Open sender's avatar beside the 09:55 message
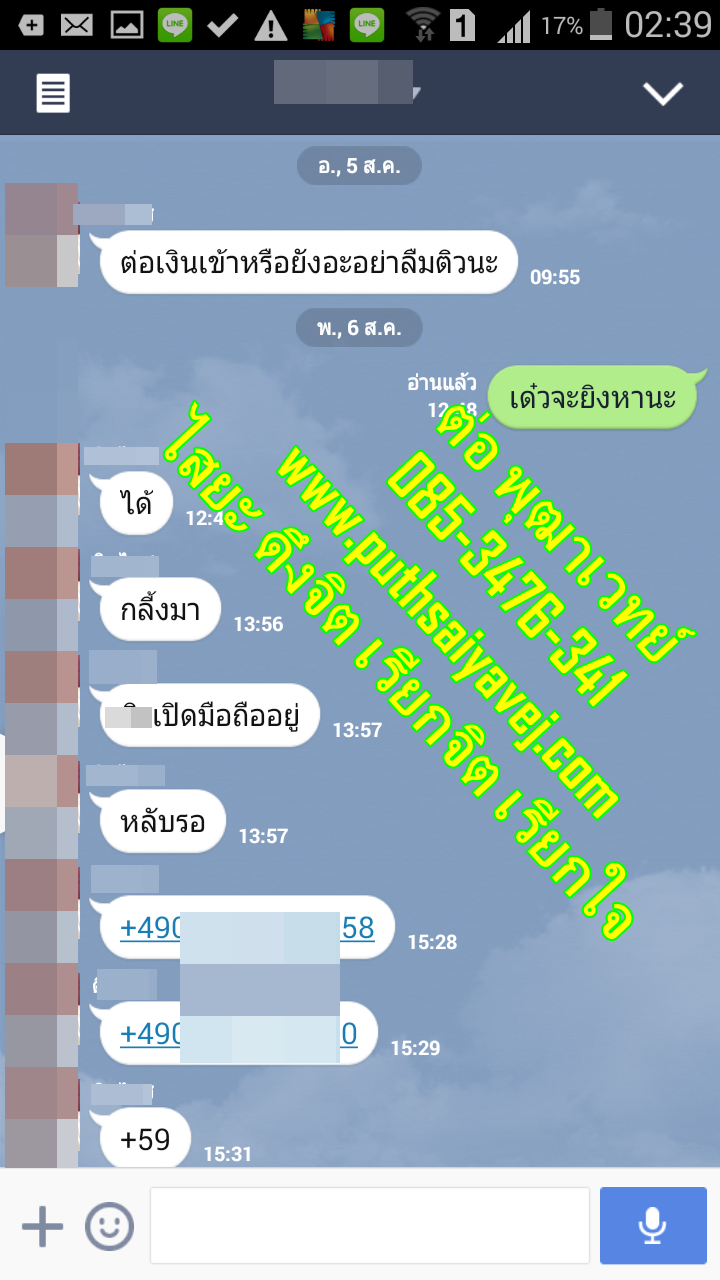720x1280 pixels. point(41,235)
